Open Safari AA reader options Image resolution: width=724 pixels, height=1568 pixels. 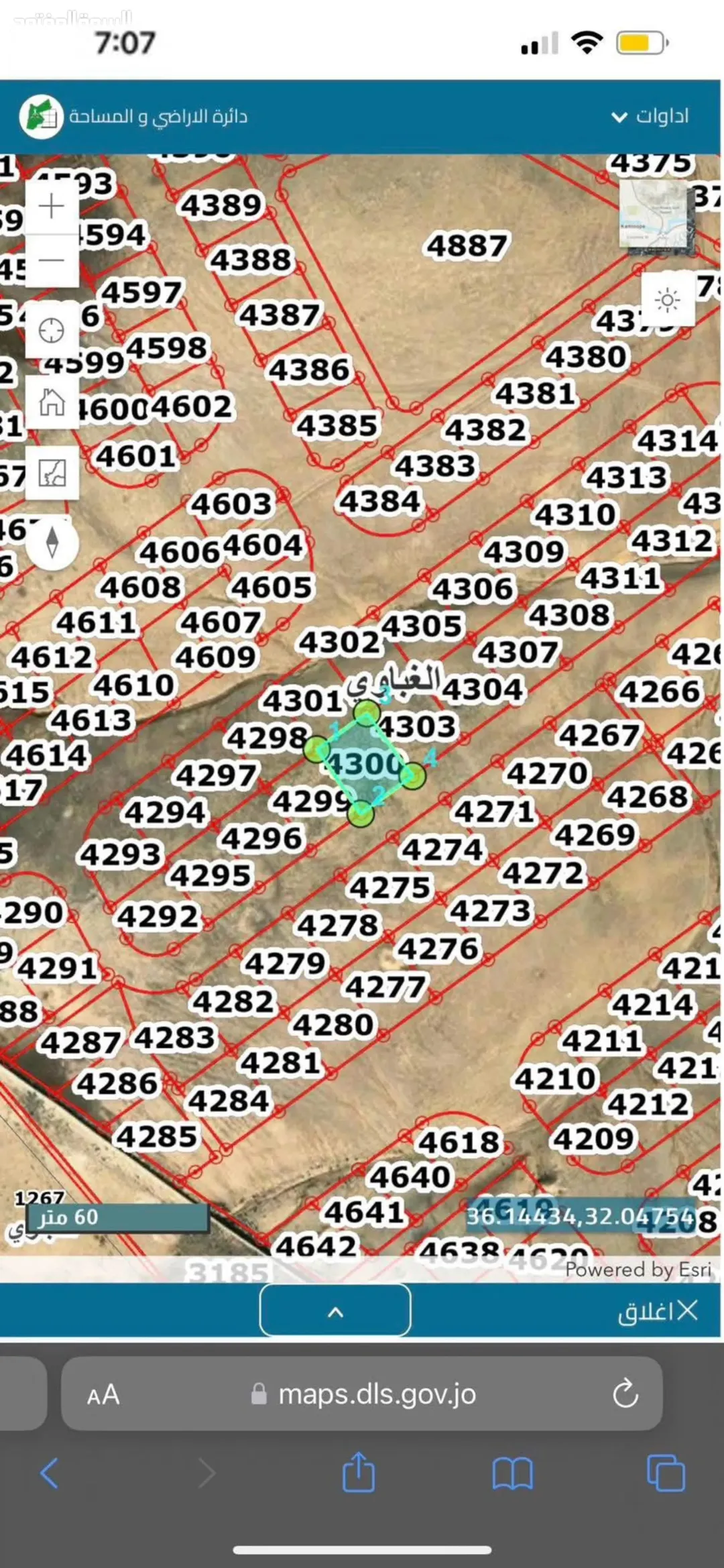click(x=103, y=1395)
